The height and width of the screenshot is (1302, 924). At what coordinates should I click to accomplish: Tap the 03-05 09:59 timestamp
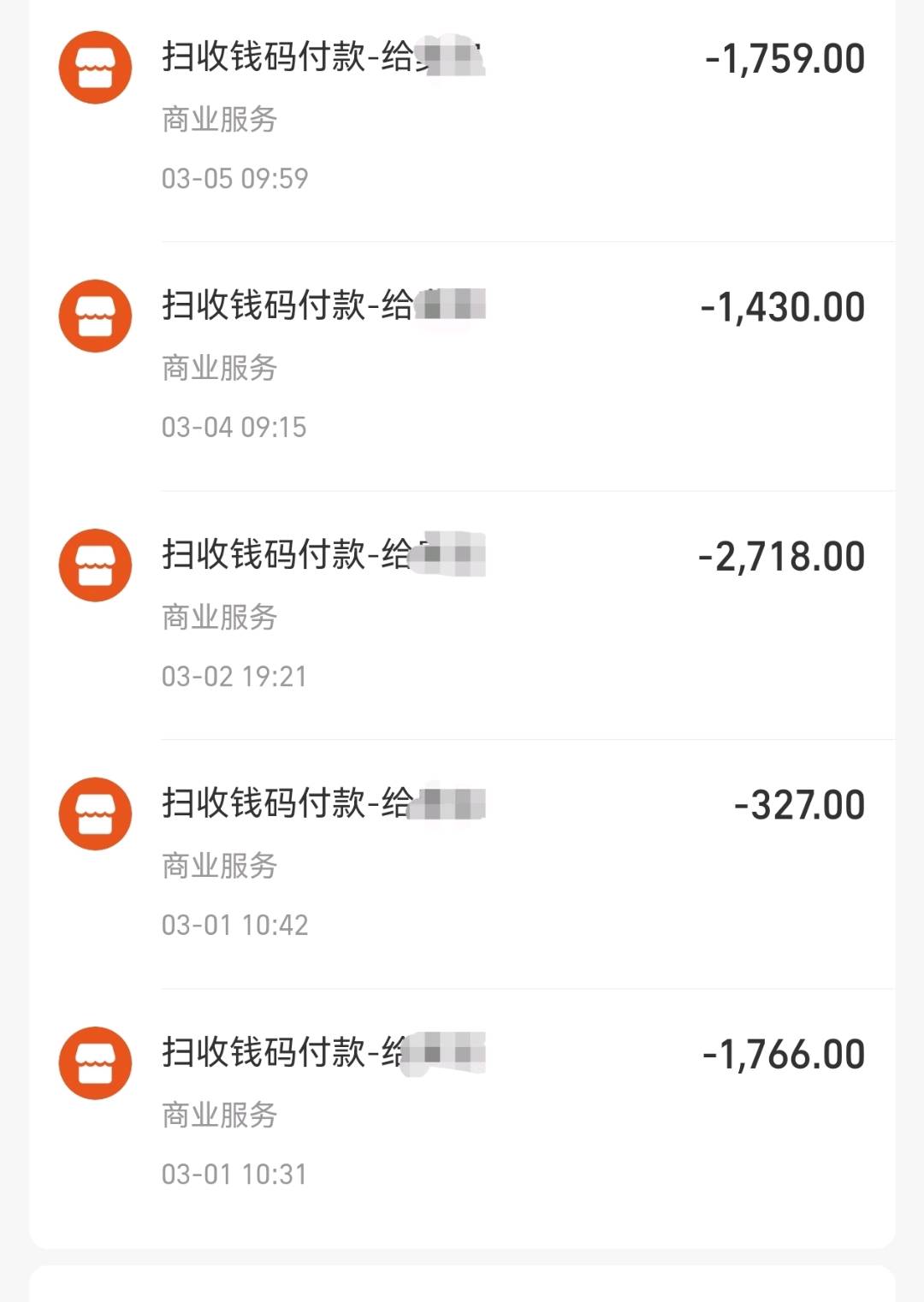234,180
